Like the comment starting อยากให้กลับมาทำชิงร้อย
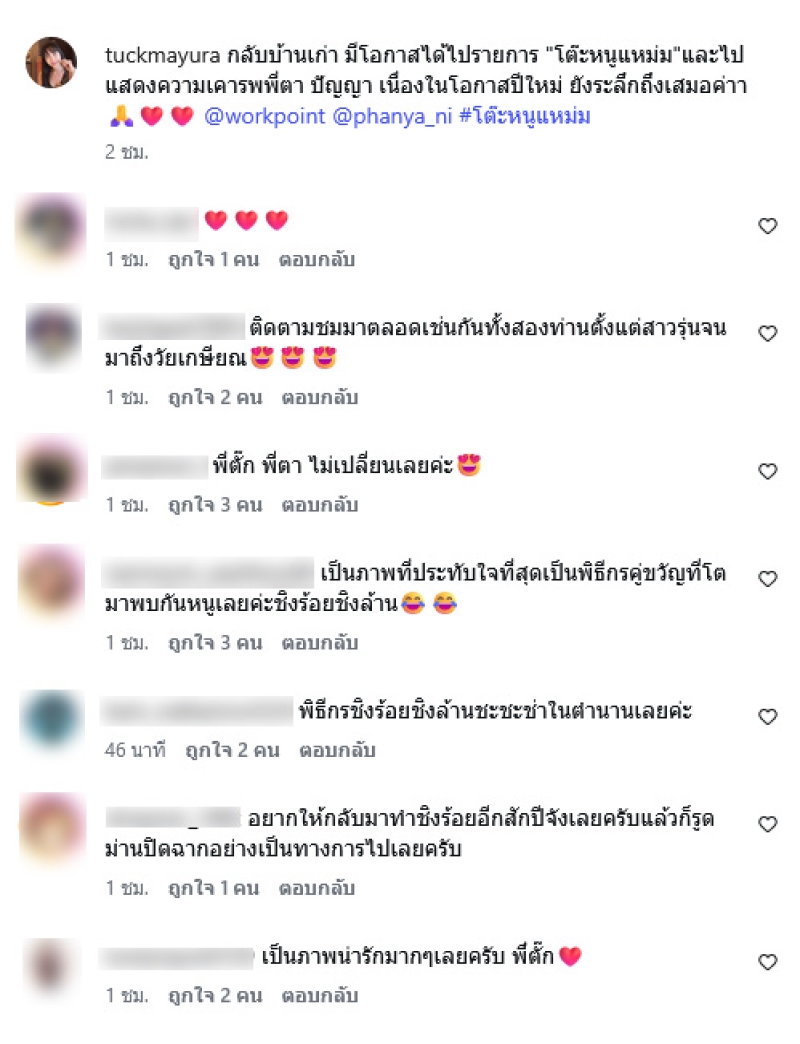 click(768, 825)
